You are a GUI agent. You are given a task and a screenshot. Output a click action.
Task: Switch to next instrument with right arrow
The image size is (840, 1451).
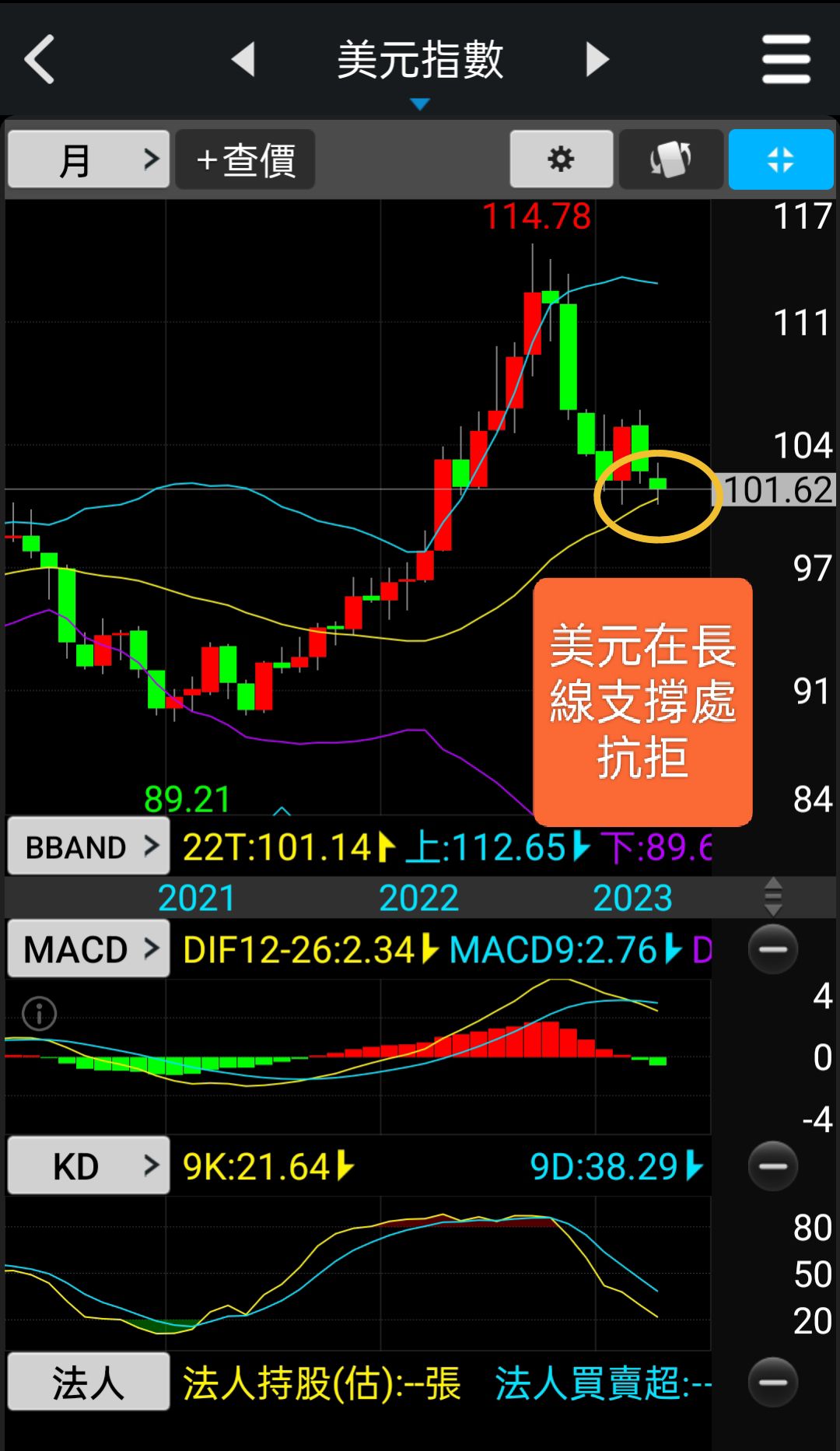click(x=595, y=58)
